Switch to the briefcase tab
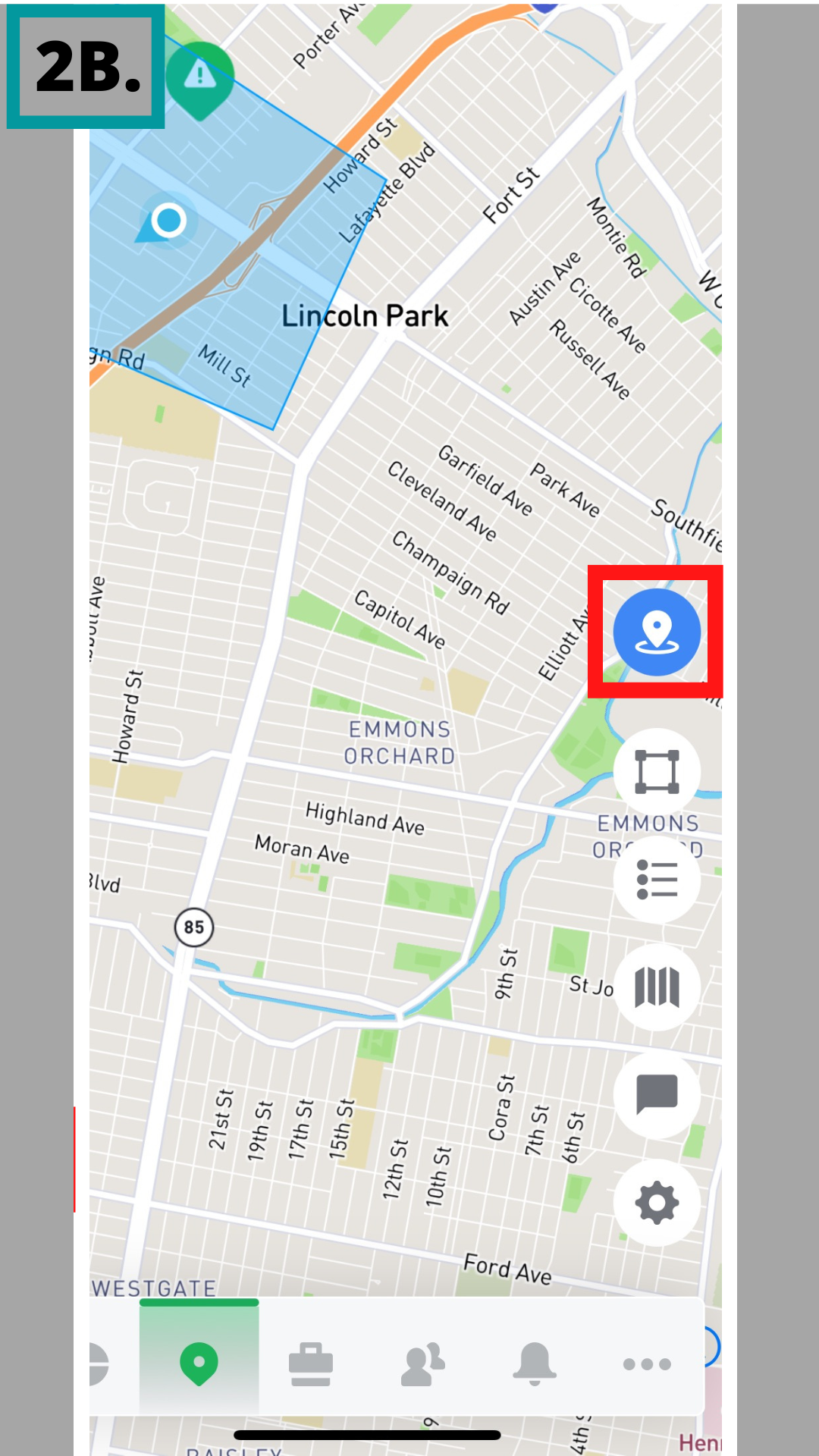 coord(311,1363)
